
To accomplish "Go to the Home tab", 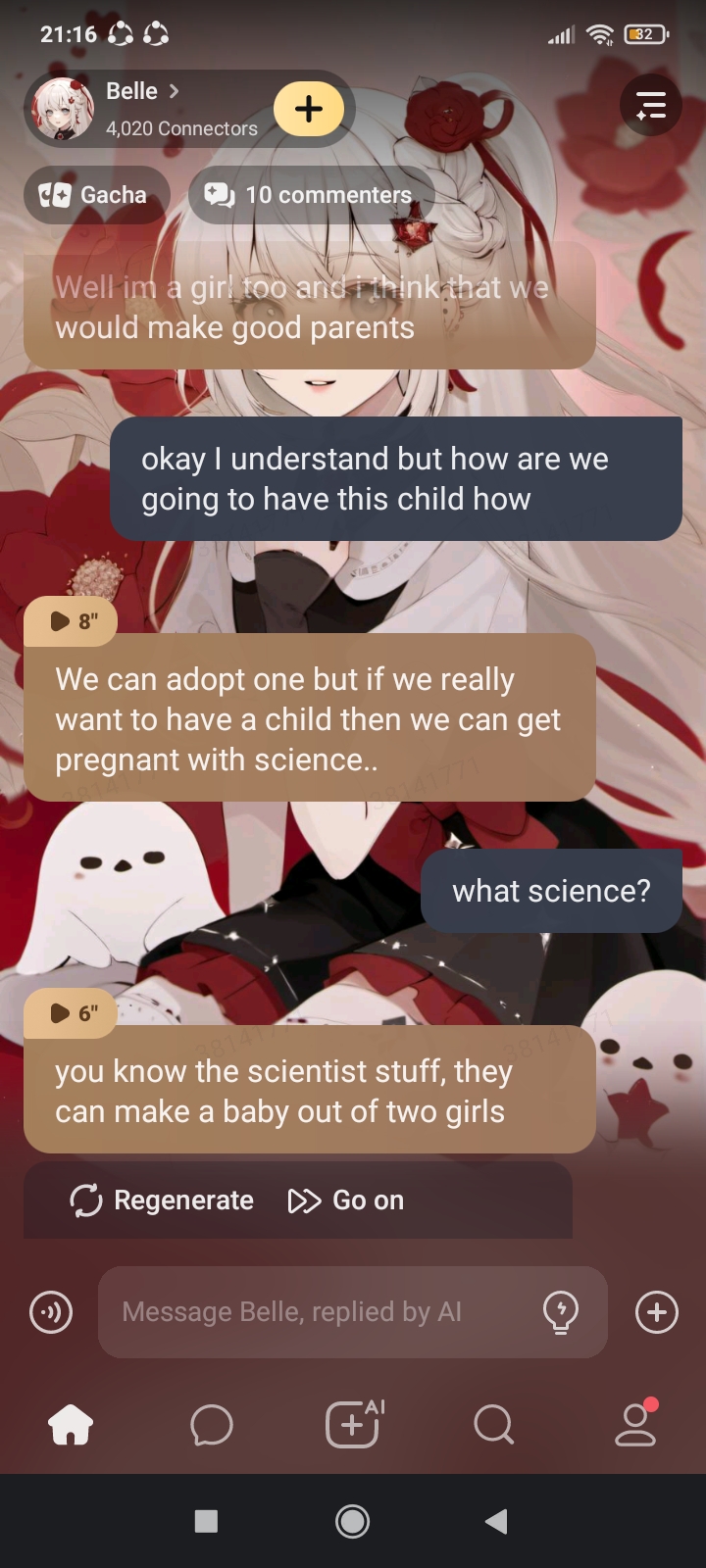I will click(71, 1425).
